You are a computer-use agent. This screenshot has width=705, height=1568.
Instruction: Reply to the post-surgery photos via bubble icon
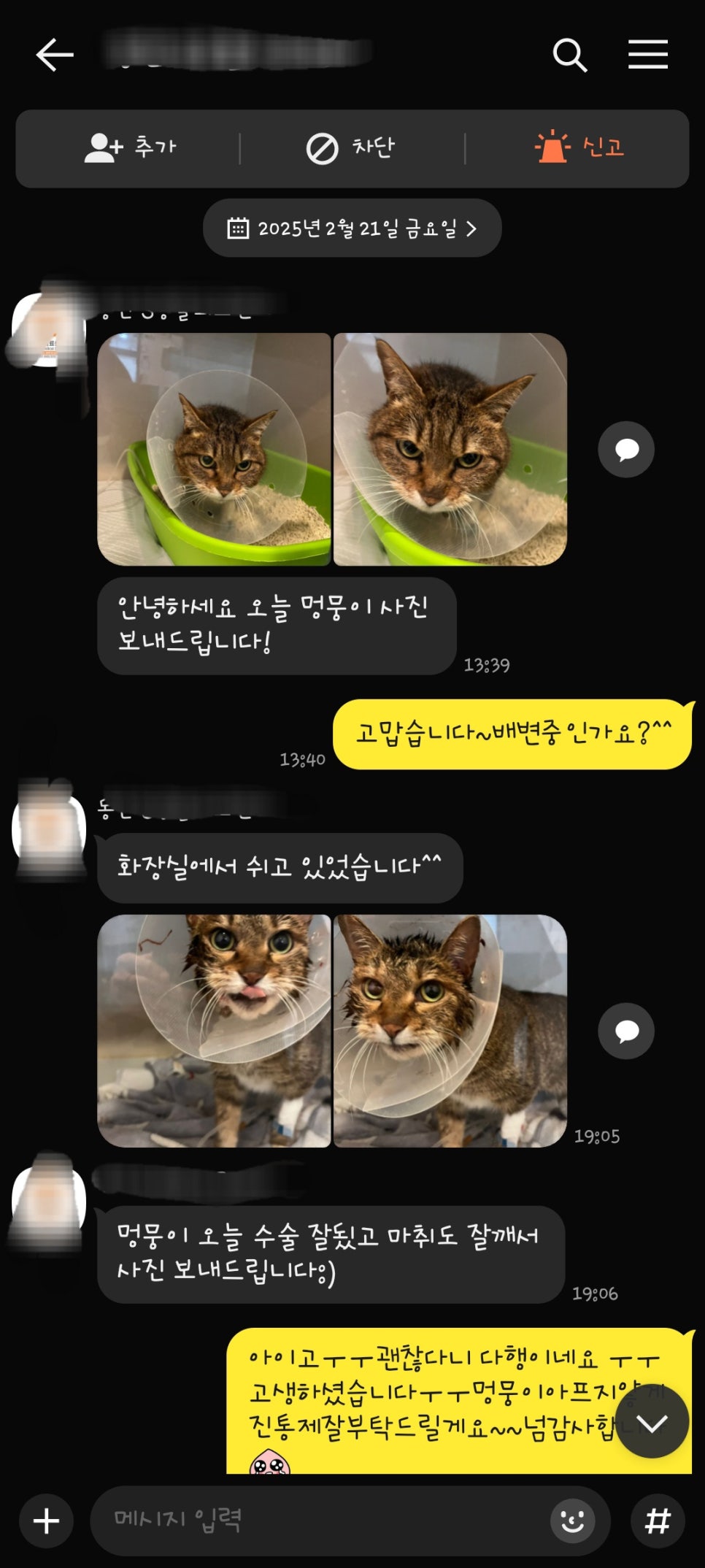(x=626, y=1031)
